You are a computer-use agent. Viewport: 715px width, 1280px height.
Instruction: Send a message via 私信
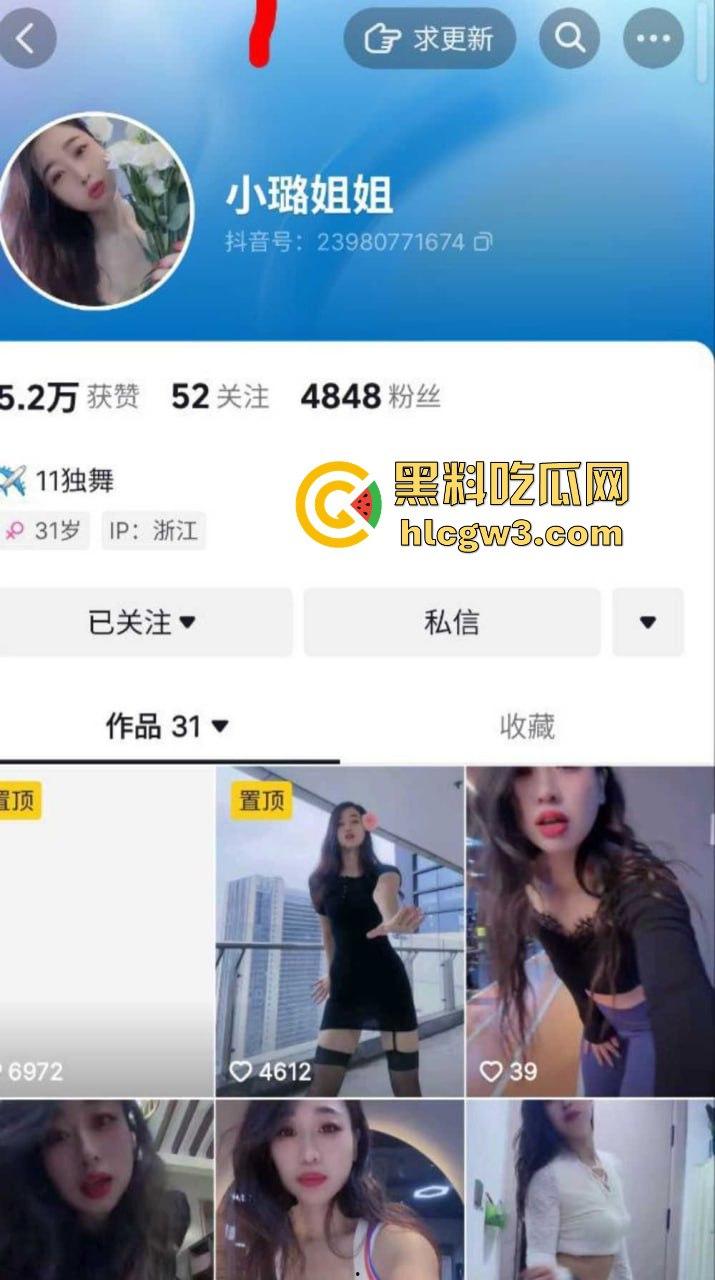(x=452, y=622)
